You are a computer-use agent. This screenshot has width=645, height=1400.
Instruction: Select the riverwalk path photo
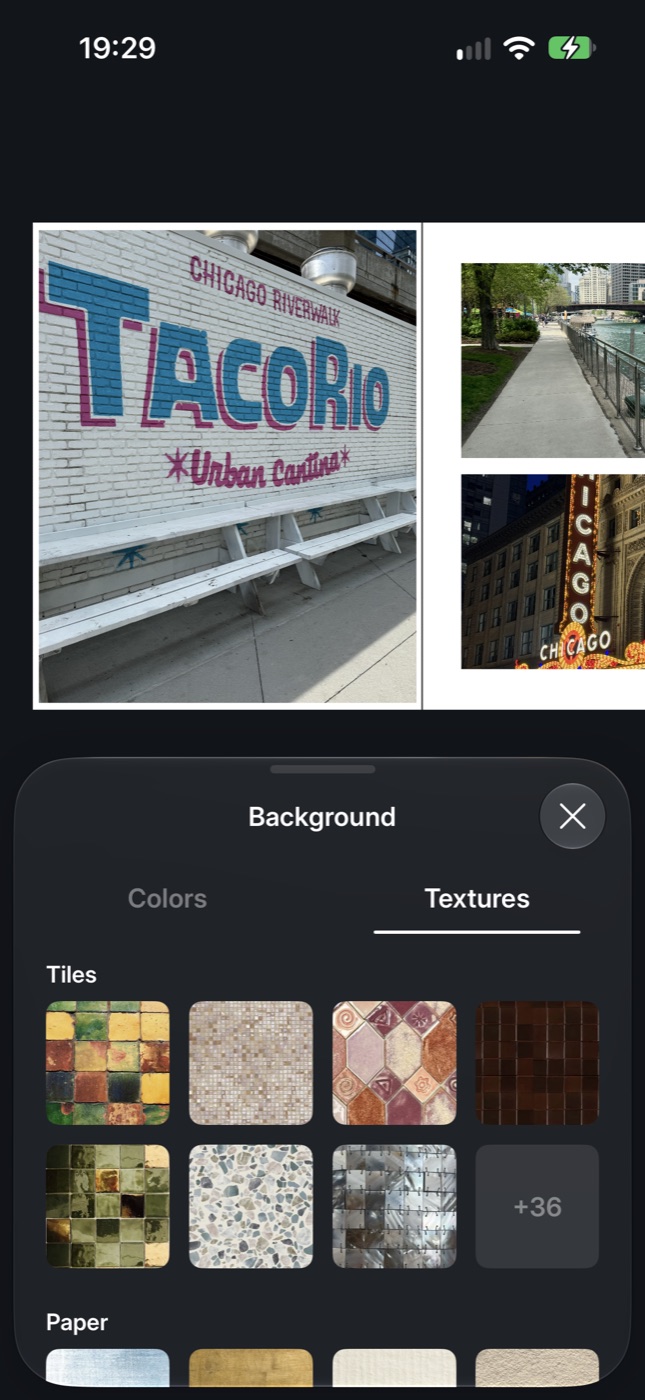(553, 360)
